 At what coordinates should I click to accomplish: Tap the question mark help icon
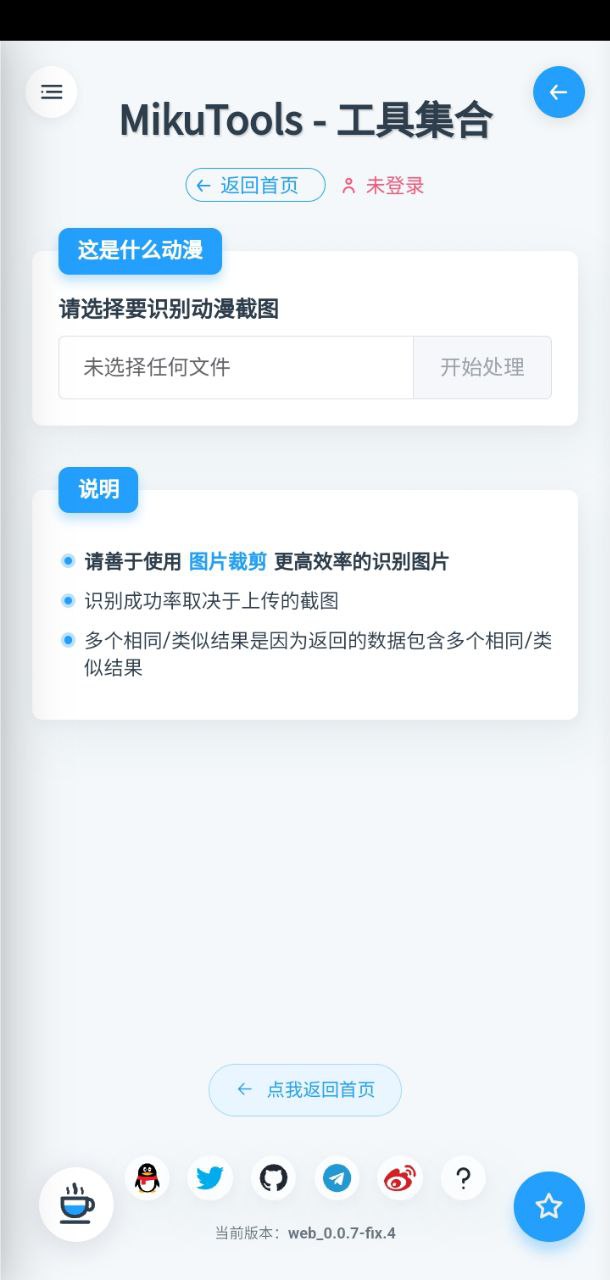point(463,1178)
